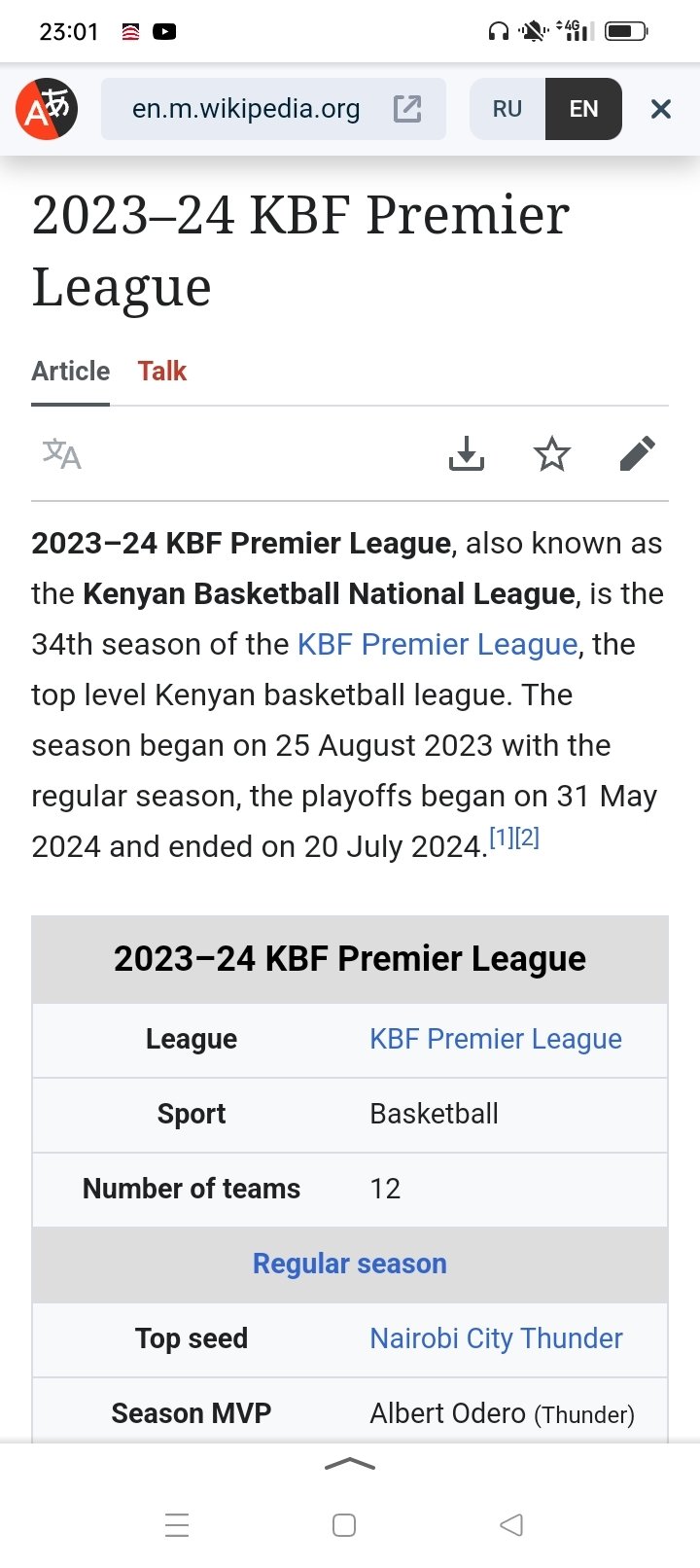
Task: Download this article
Action: coord(467,453)
